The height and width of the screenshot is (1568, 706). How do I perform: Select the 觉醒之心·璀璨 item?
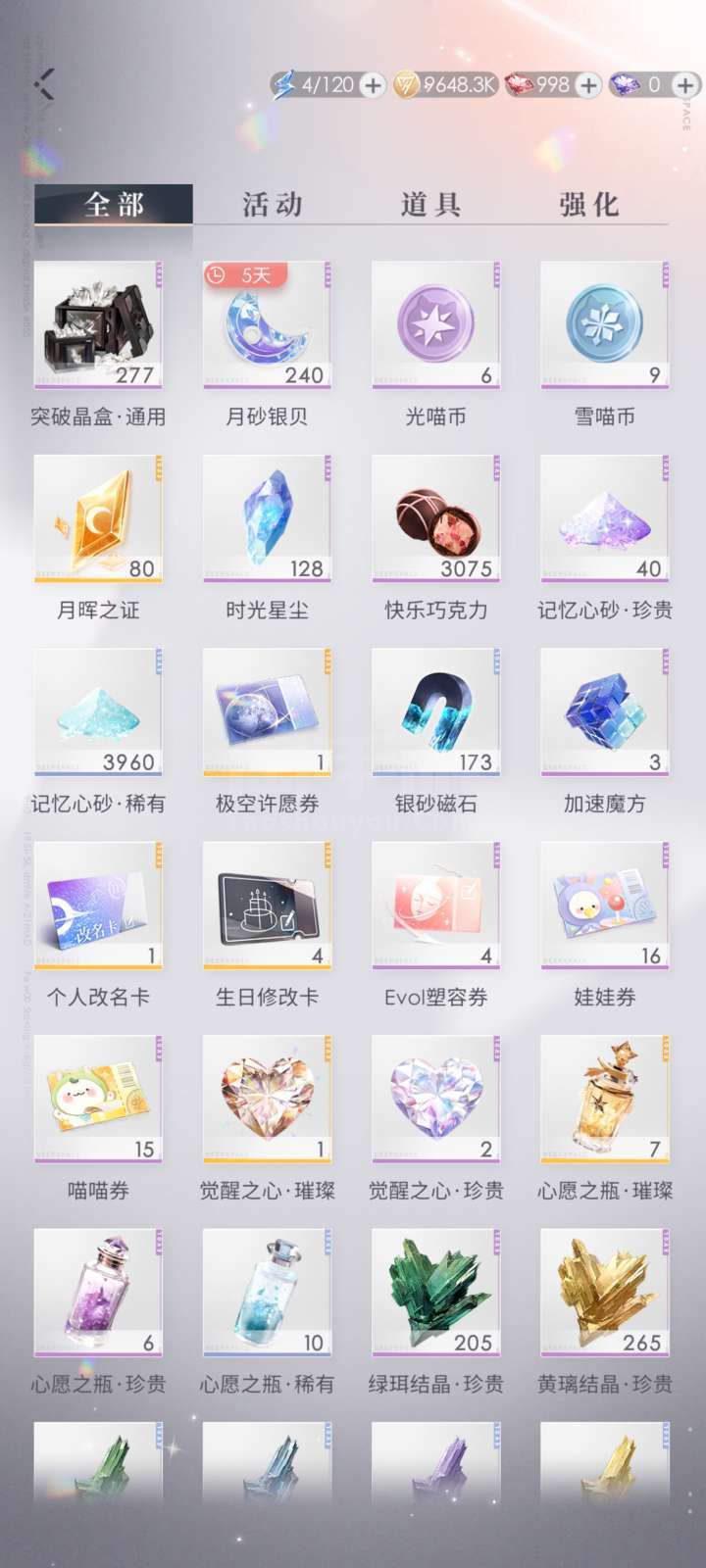267,1099
